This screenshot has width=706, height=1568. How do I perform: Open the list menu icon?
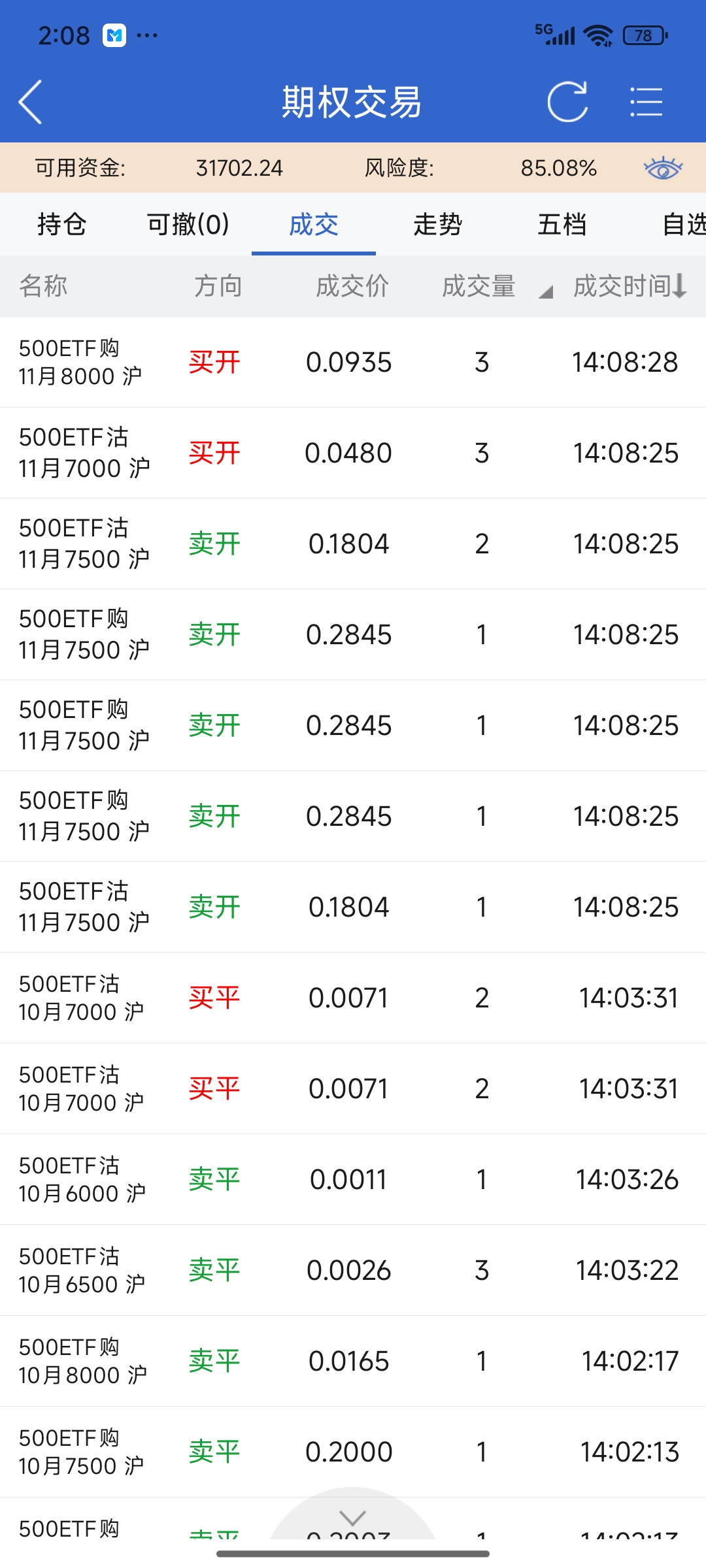pyautogui.click(x=646, y=102)
